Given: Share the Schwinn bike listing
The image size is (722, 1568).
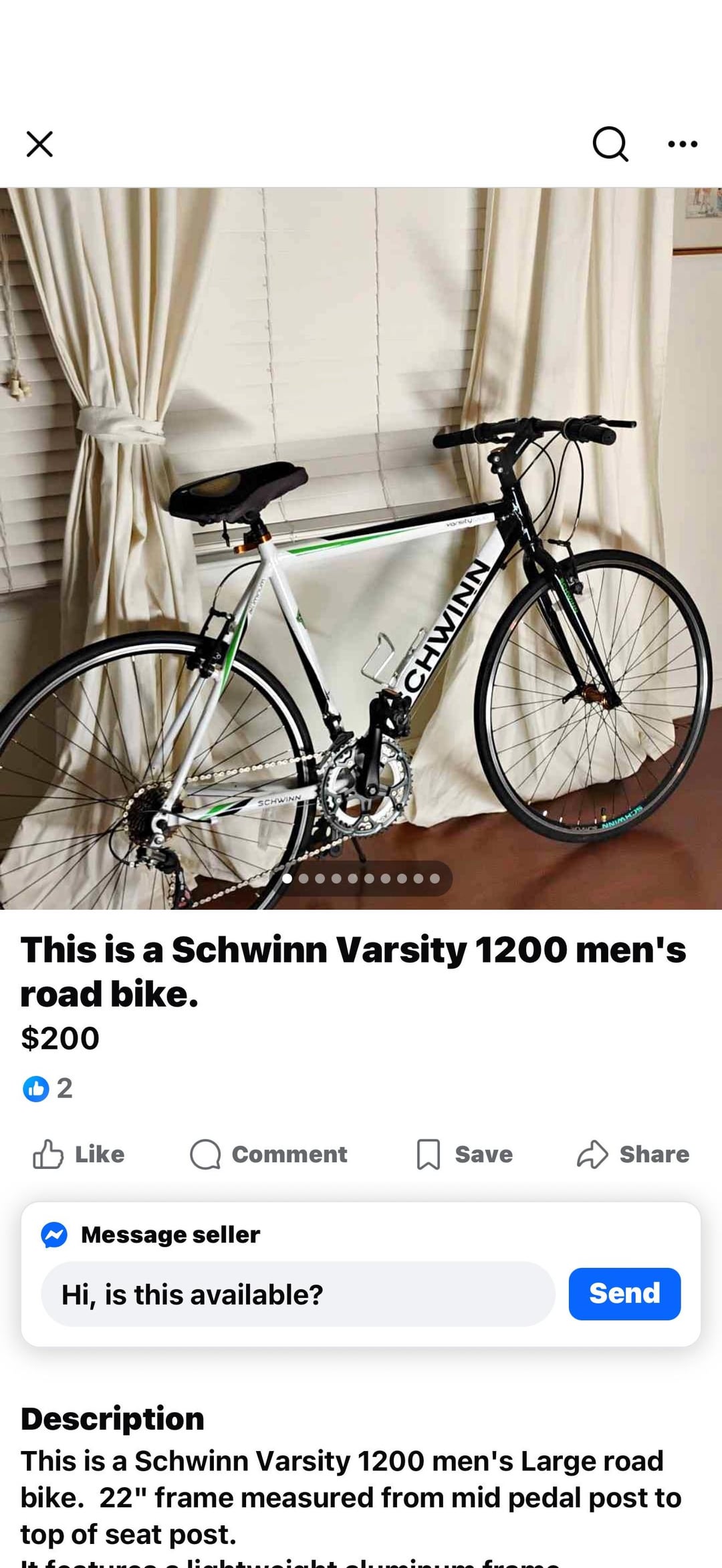Looking at the screenshot, I should (x=633, y=1154).
